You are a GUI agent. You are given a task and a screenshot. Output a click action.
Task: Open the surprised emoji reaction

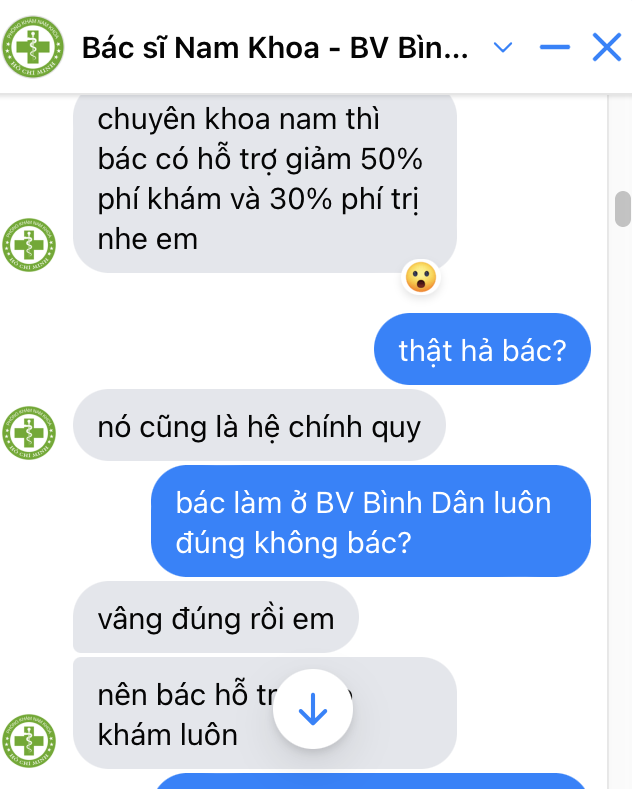tap(421, 277)
